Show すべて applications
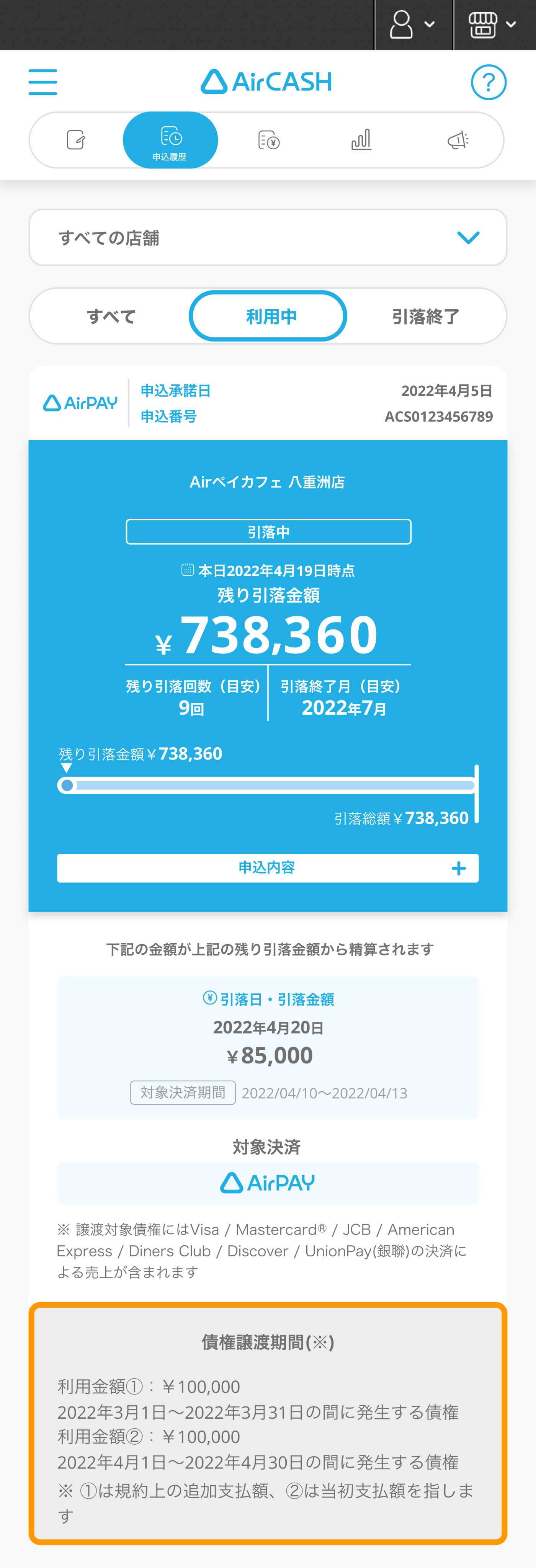 point(111,317)
